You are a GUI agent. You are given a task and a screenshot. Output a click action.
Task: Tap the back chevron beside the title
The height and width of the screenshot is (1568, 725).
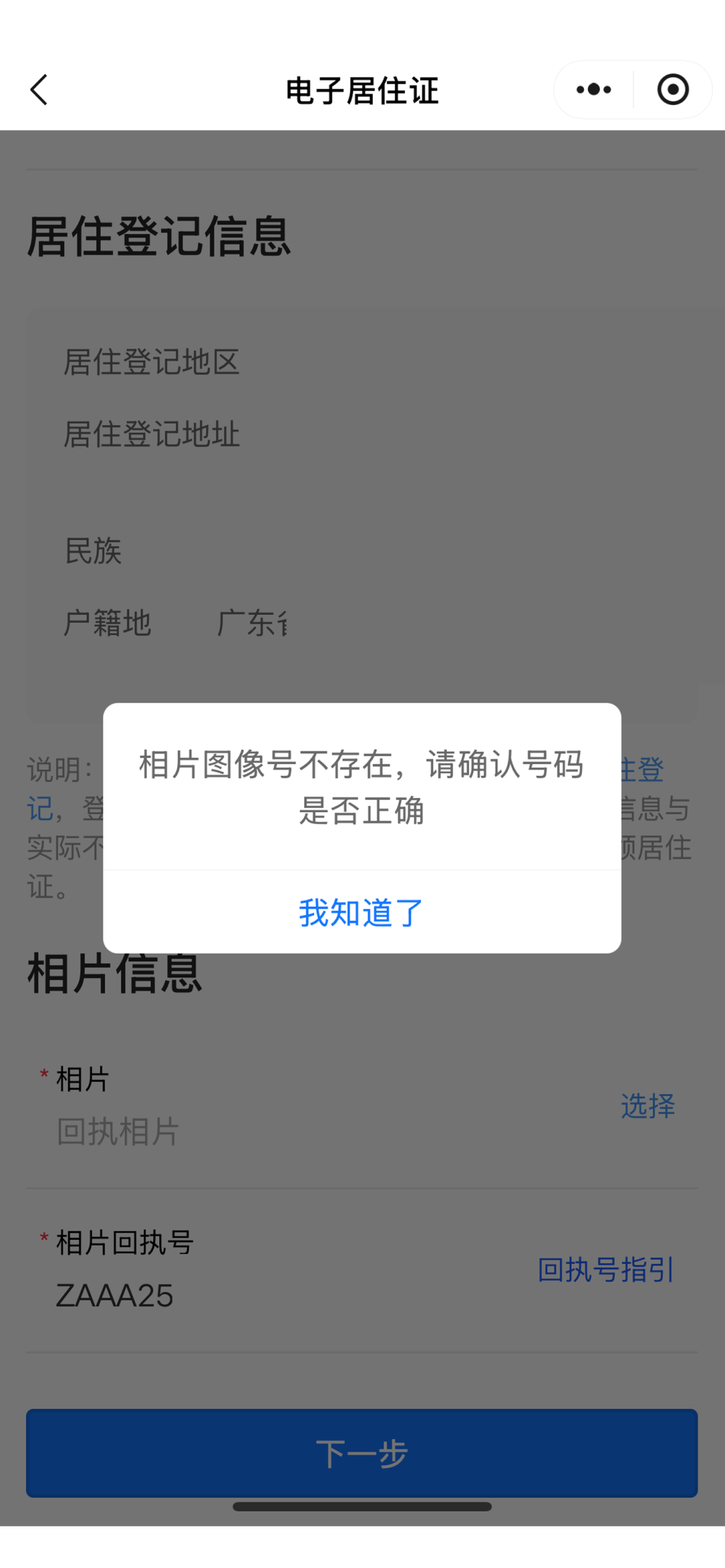38,89
